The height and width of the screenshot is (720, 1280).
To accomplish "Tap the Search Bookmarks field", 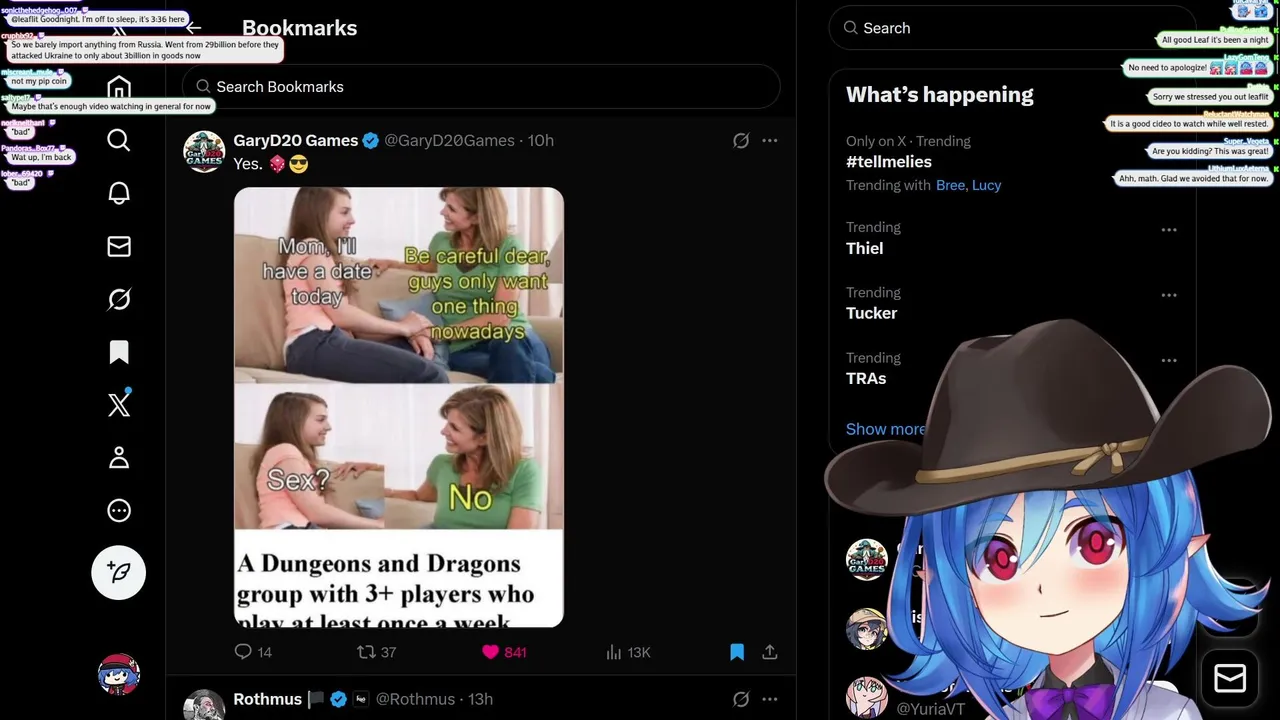I will point(480,87).
